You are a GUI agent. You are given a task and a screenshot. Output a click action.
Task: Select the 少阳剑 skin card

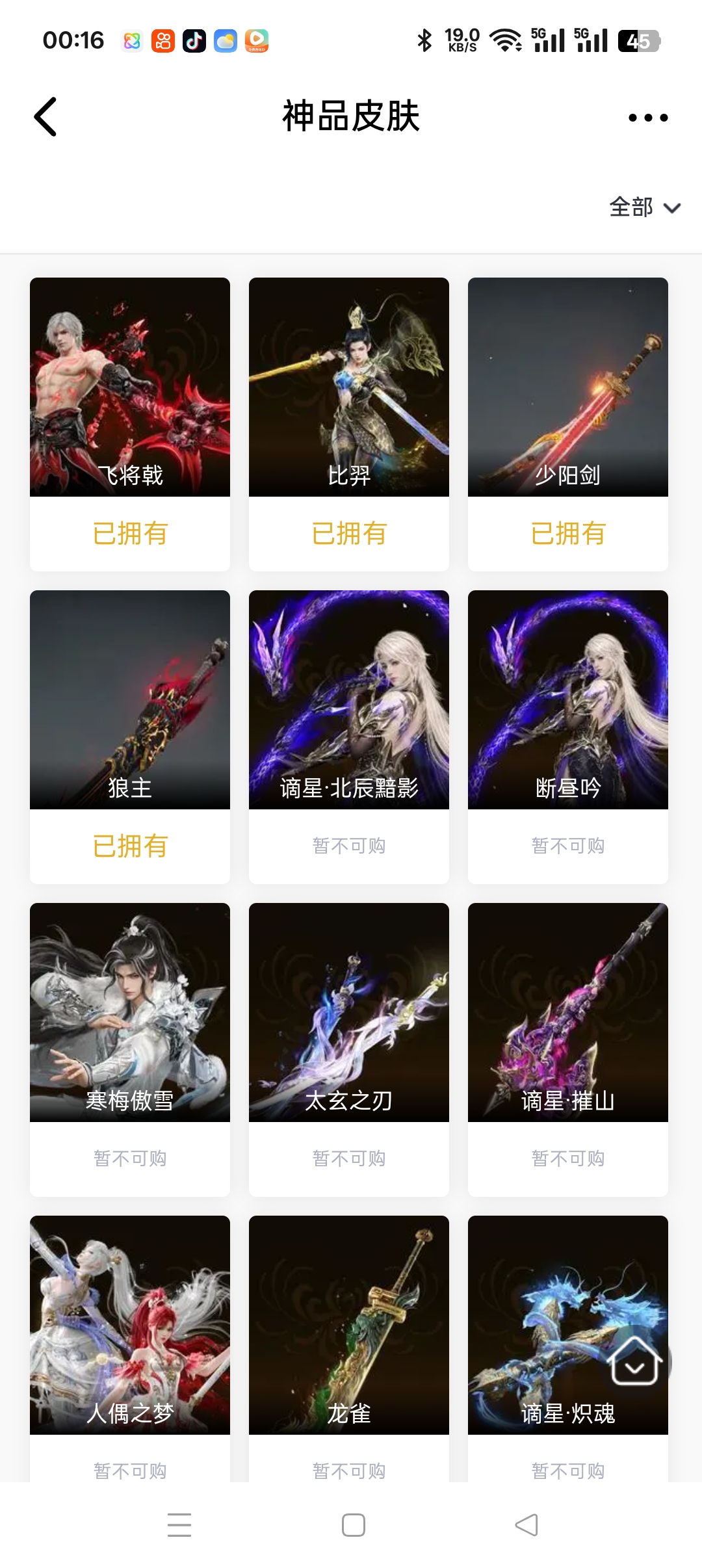coord(568,425)
